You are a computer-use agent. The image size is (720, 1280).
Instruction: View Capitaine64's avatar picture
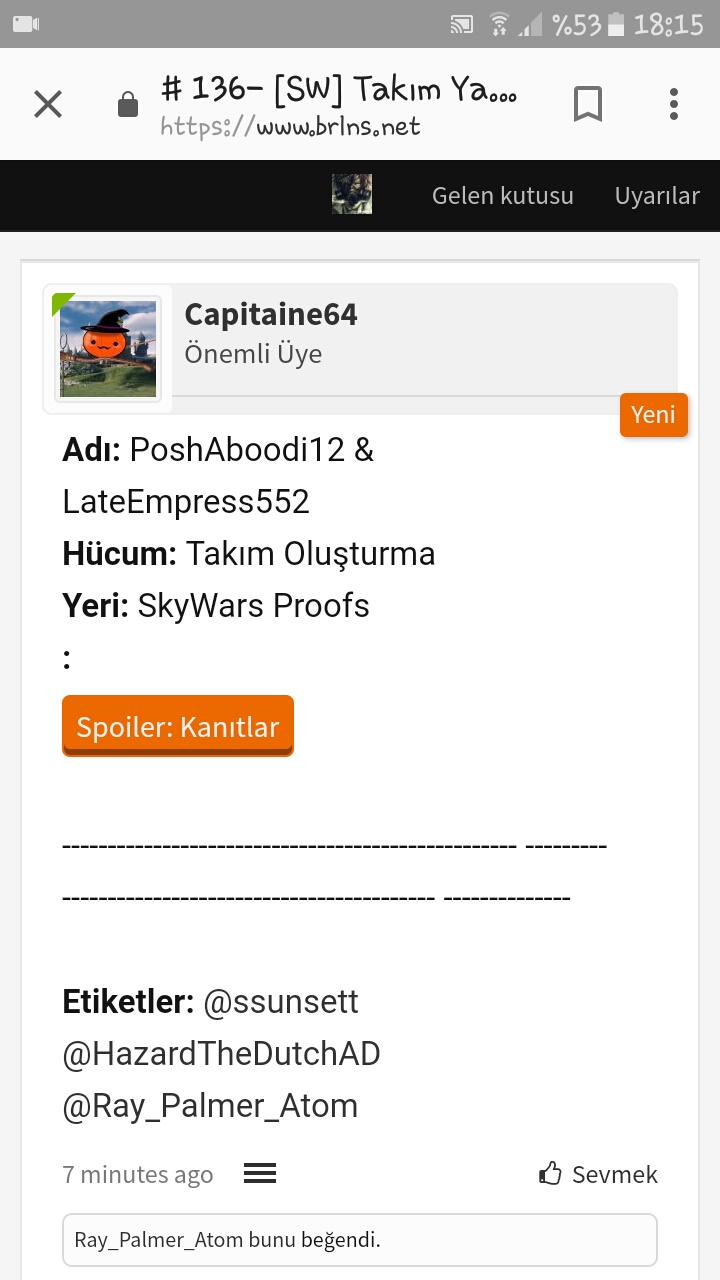pos(108,349)
